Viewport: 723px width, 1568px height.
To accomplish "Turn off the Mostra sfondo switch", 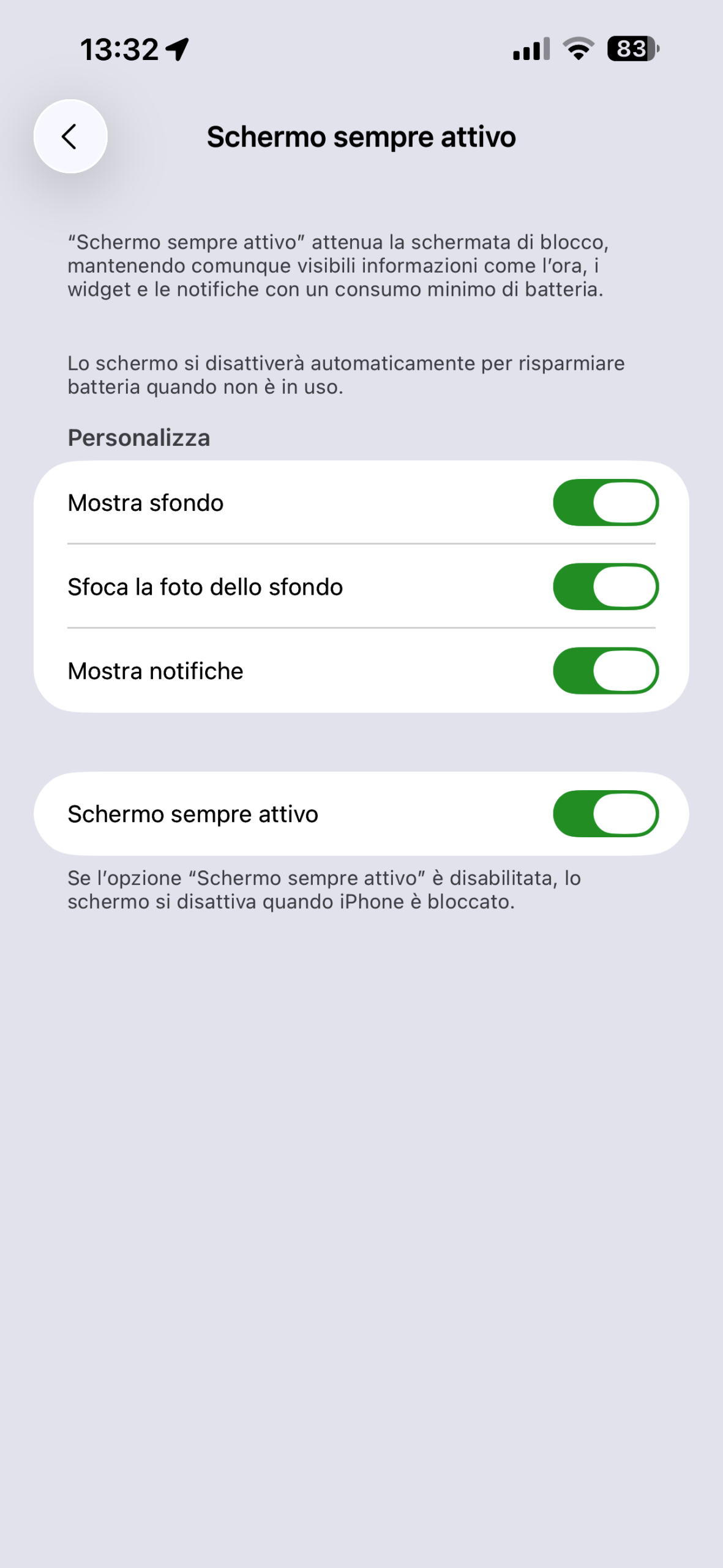I will point(605,503).
